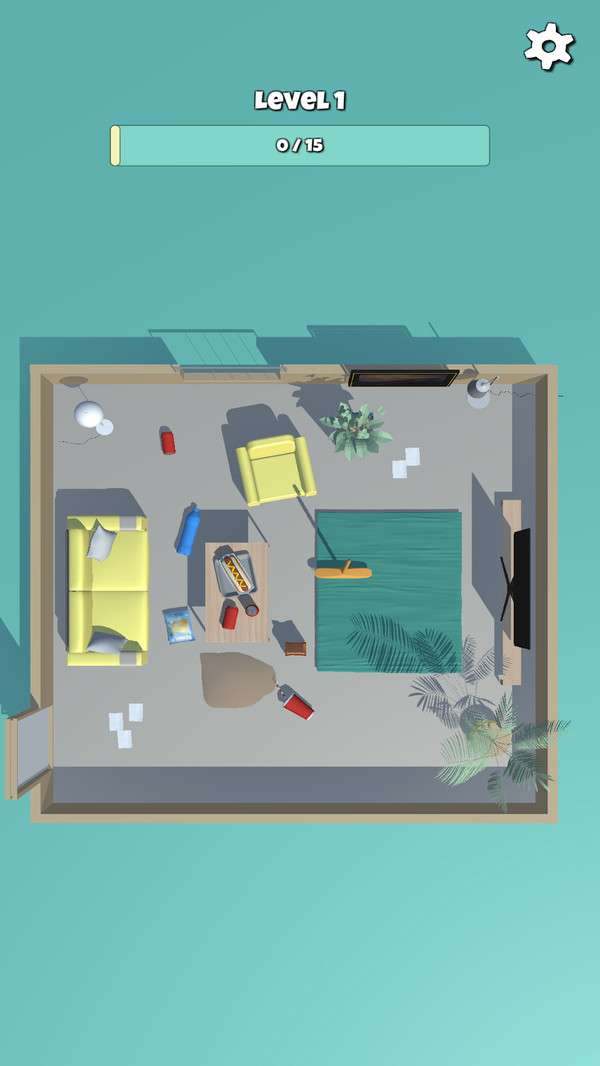Pick up the blue bottle beside the sofa

point(188,531)
